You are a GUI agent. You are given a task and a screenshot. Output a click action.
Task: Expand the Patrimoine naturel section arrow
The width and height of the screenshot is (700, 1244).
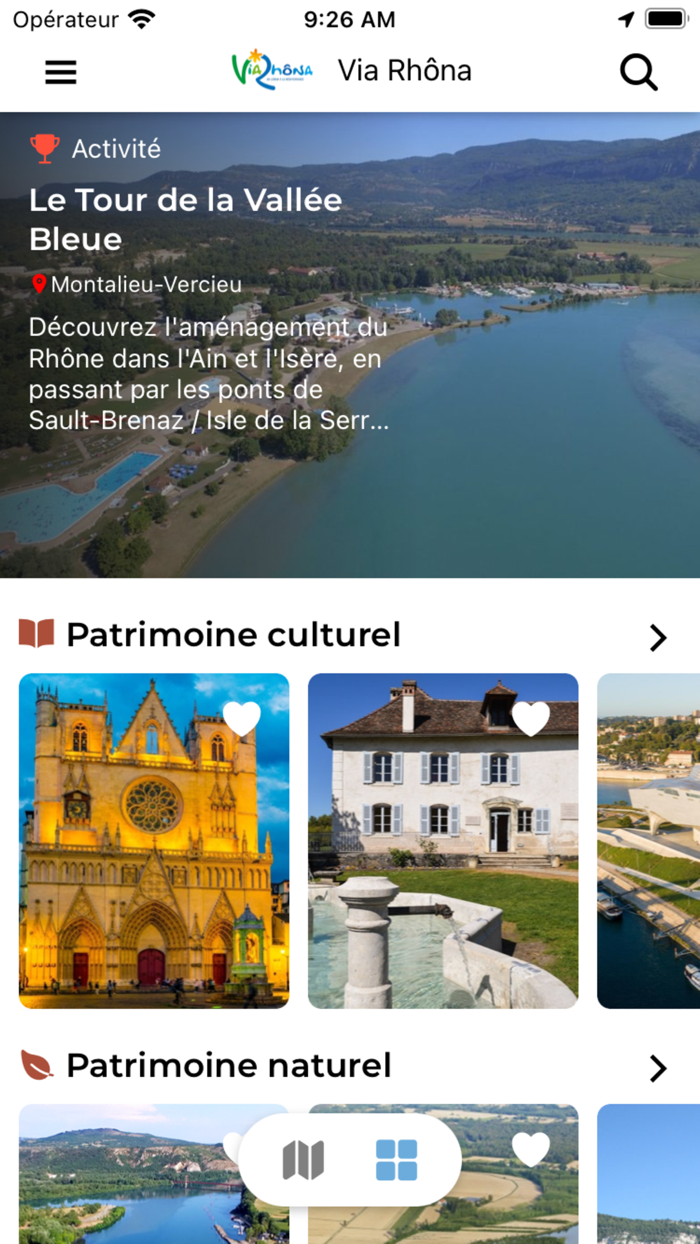(657, 1068)
